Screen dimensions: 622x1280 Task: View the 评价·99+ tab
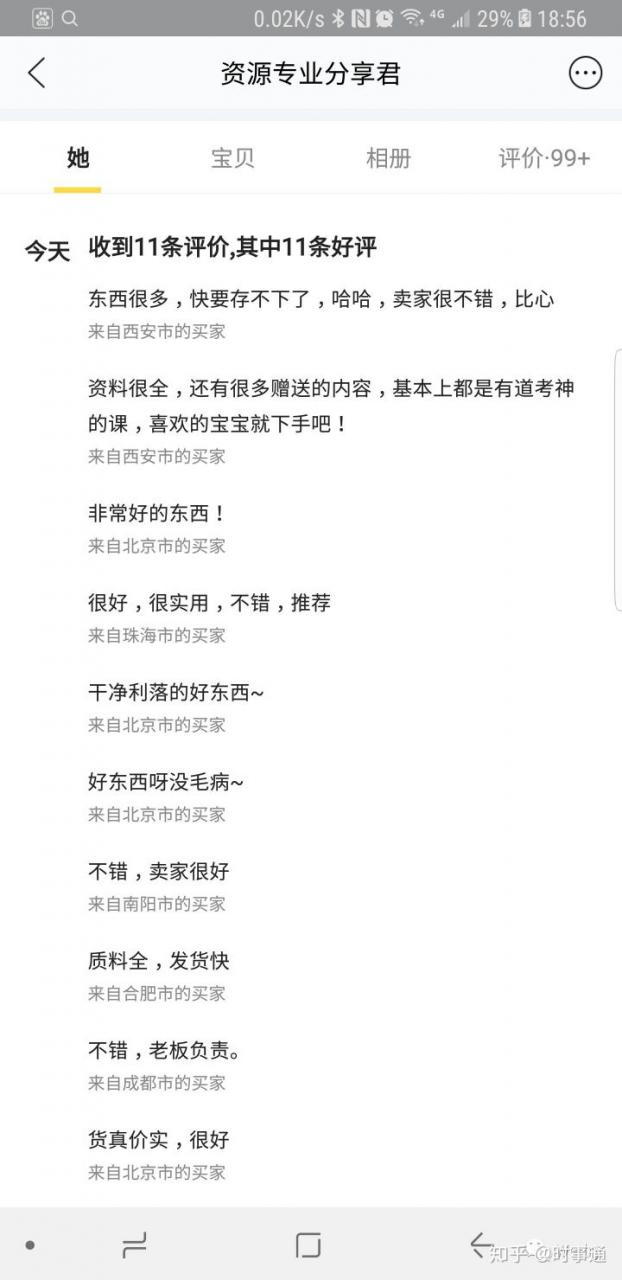coord(544,158)
